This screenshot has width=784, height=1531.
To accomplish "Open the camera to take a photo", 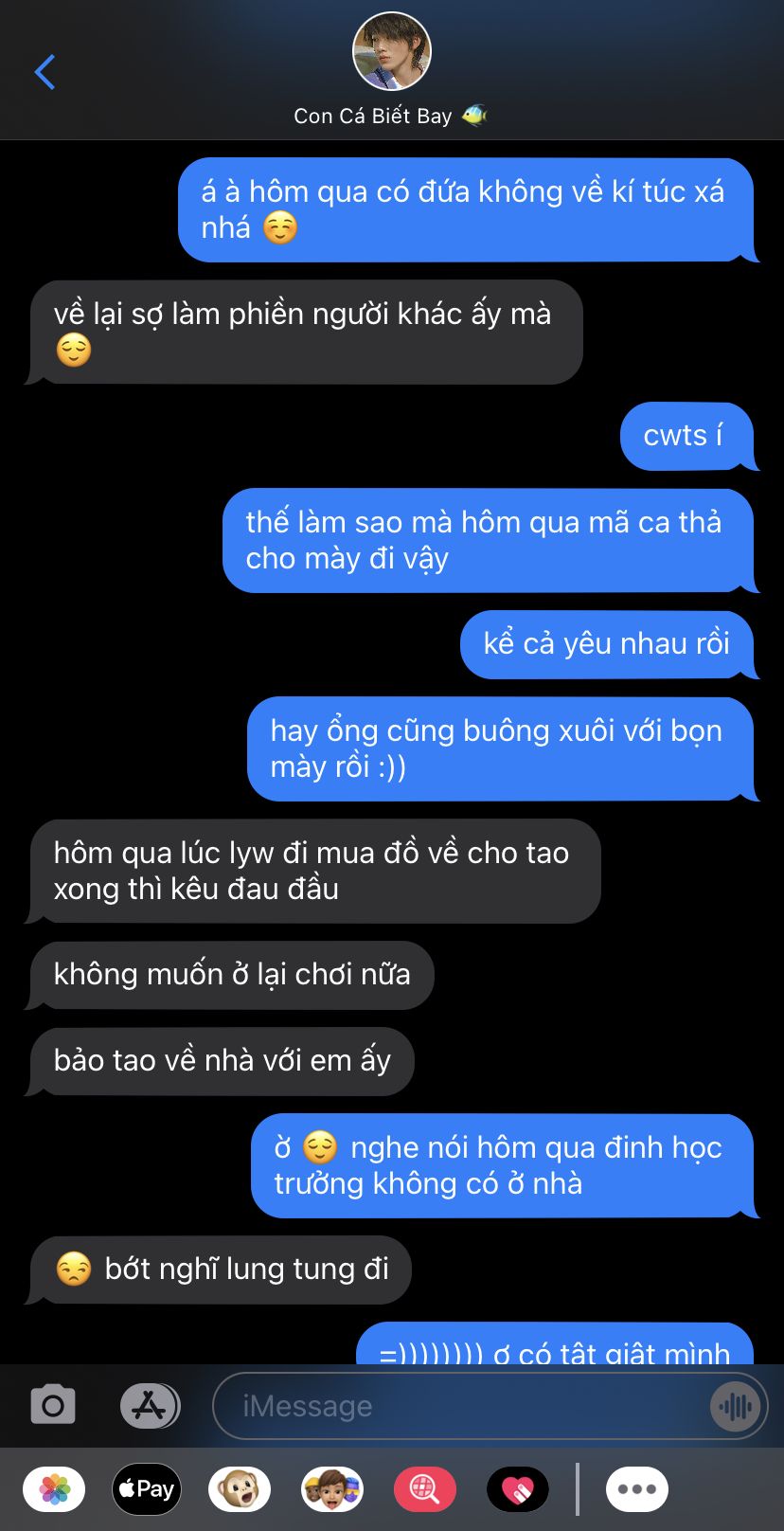I will click(x=53, y=1405).
